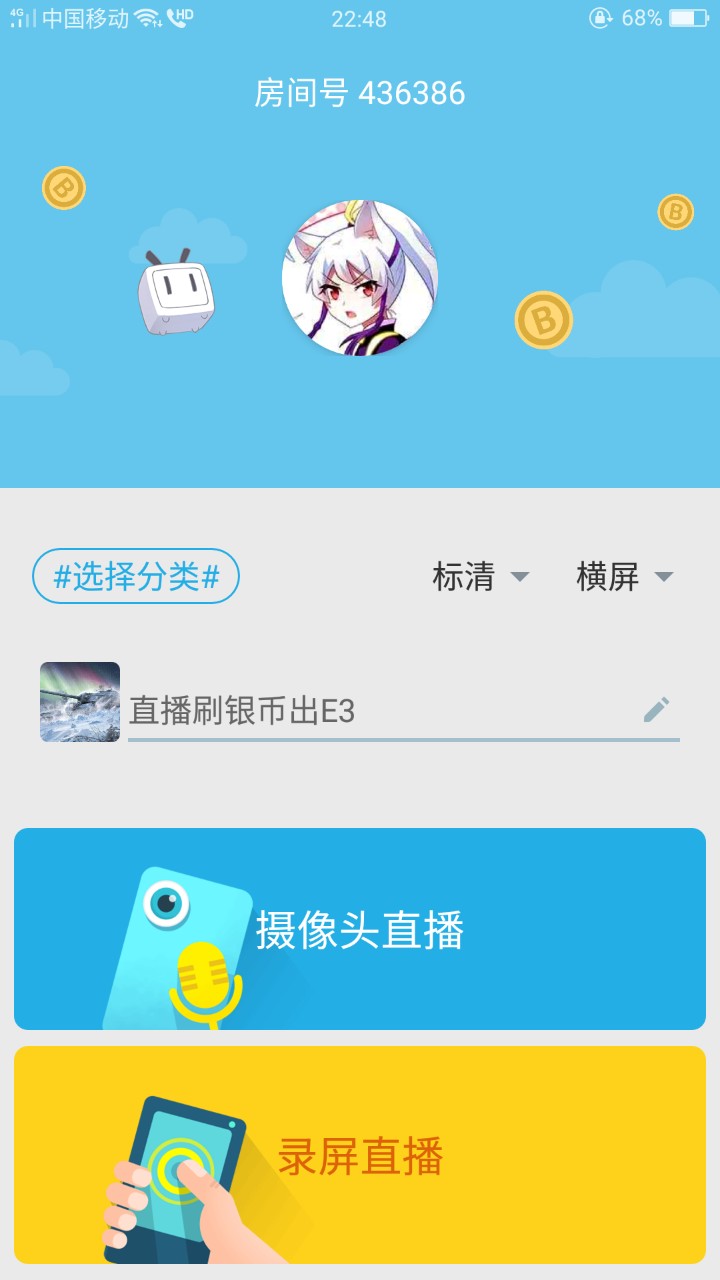Open the 标清 quality dropdown

pos(481,576)
